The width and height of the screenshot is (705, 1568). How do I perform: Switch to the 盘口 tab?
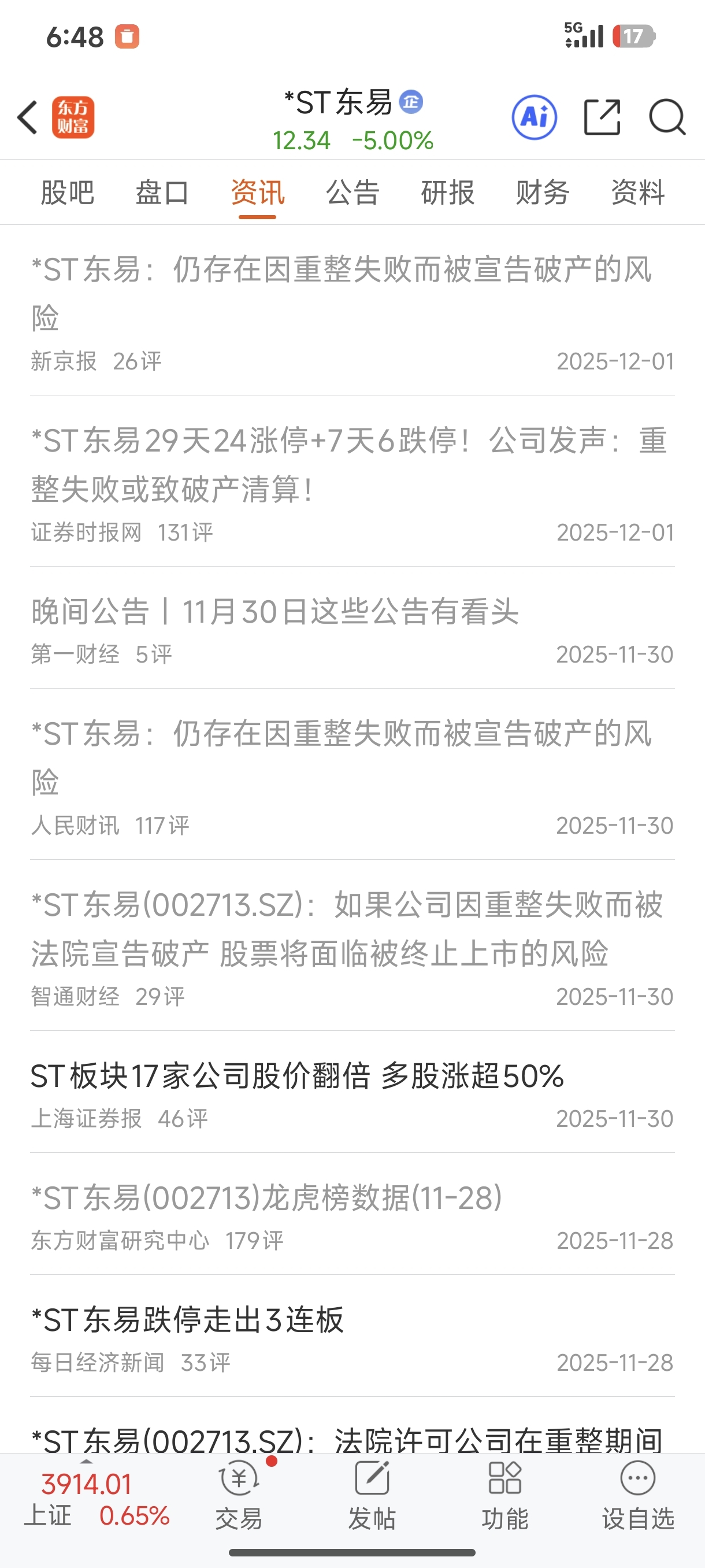coord(162,193)
